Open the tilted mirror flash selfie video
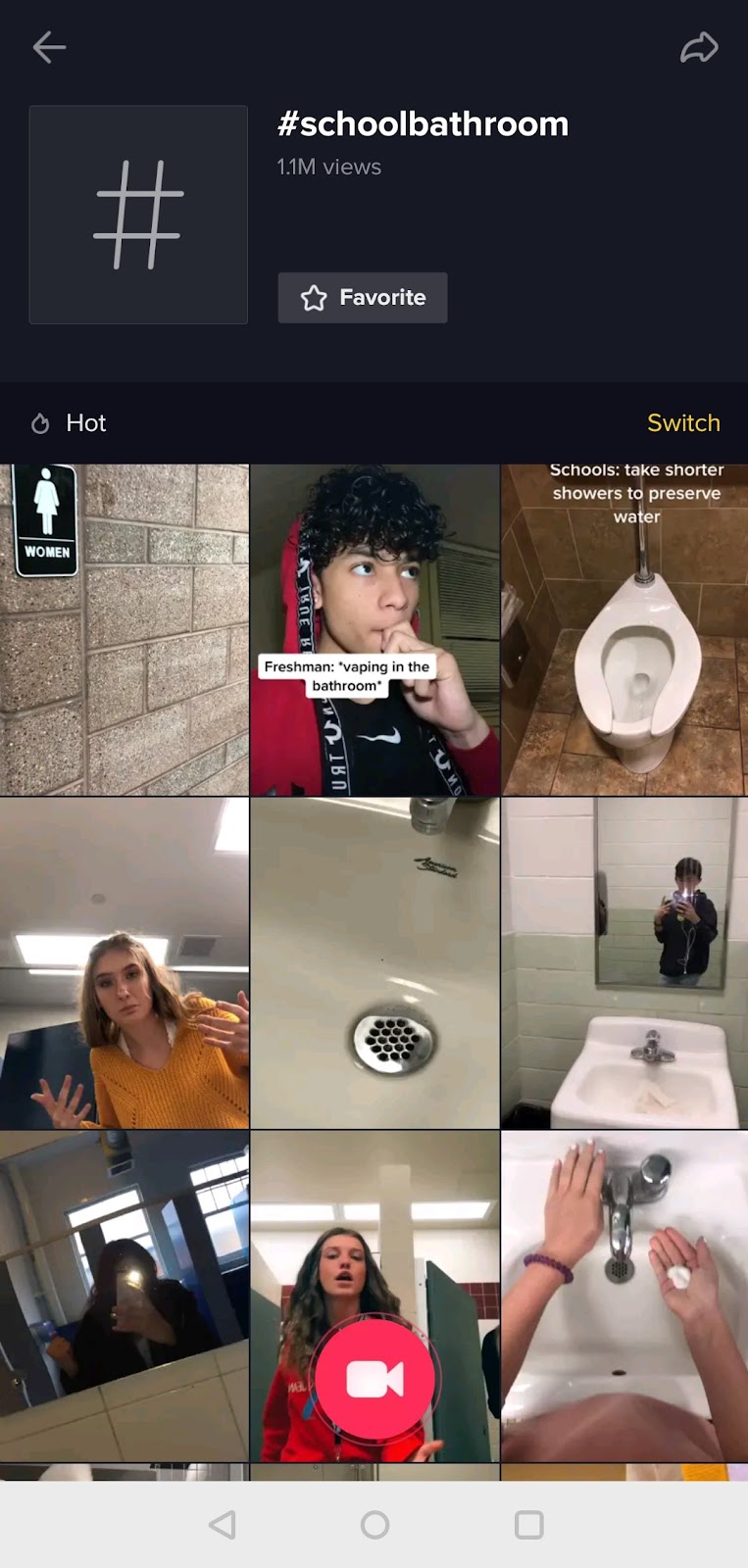Image resolution: width=748 pixels, height=1568 pixels. point(125,1296)
